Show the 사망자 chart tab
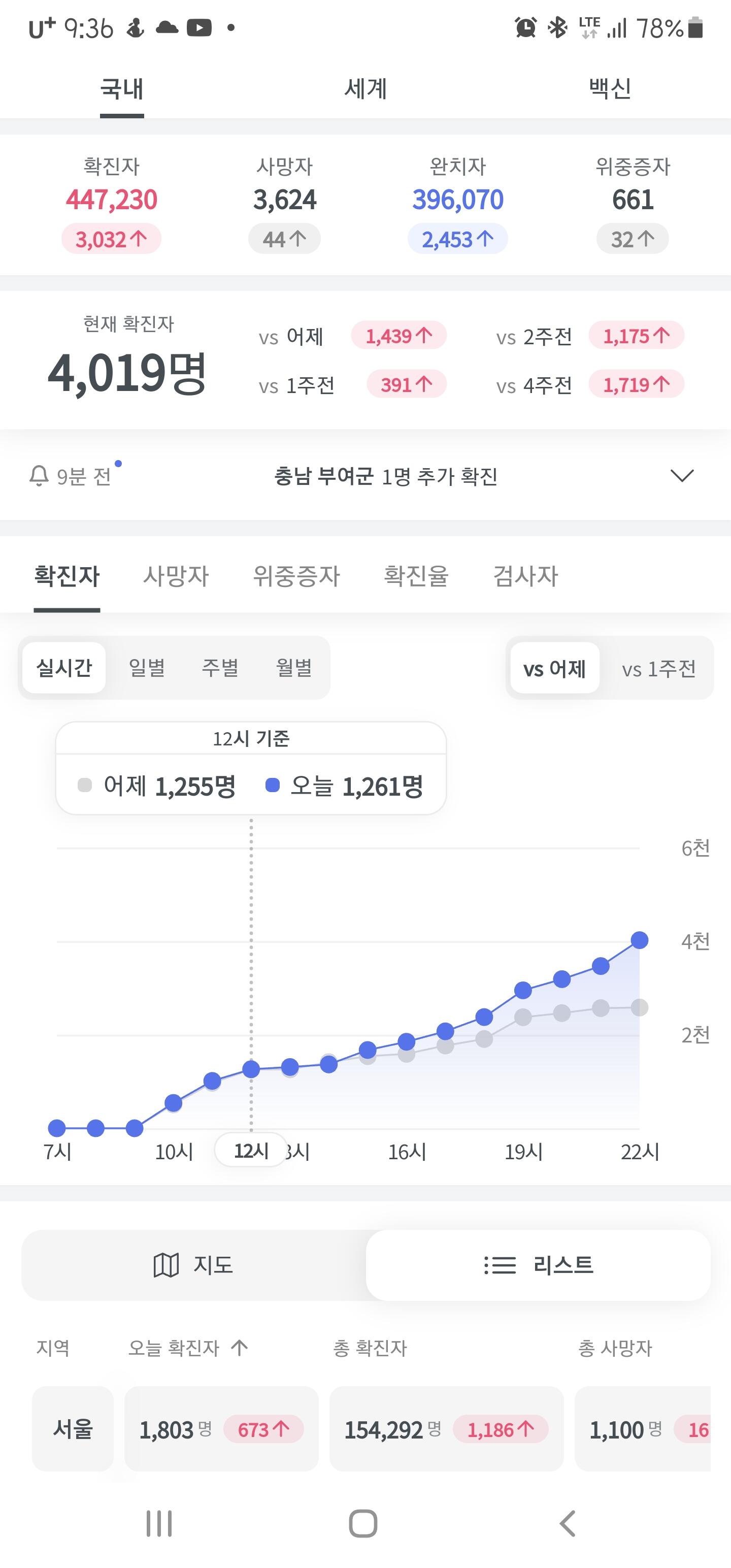The height and width of the screenshot is (1568, 731). click(176, 575)
